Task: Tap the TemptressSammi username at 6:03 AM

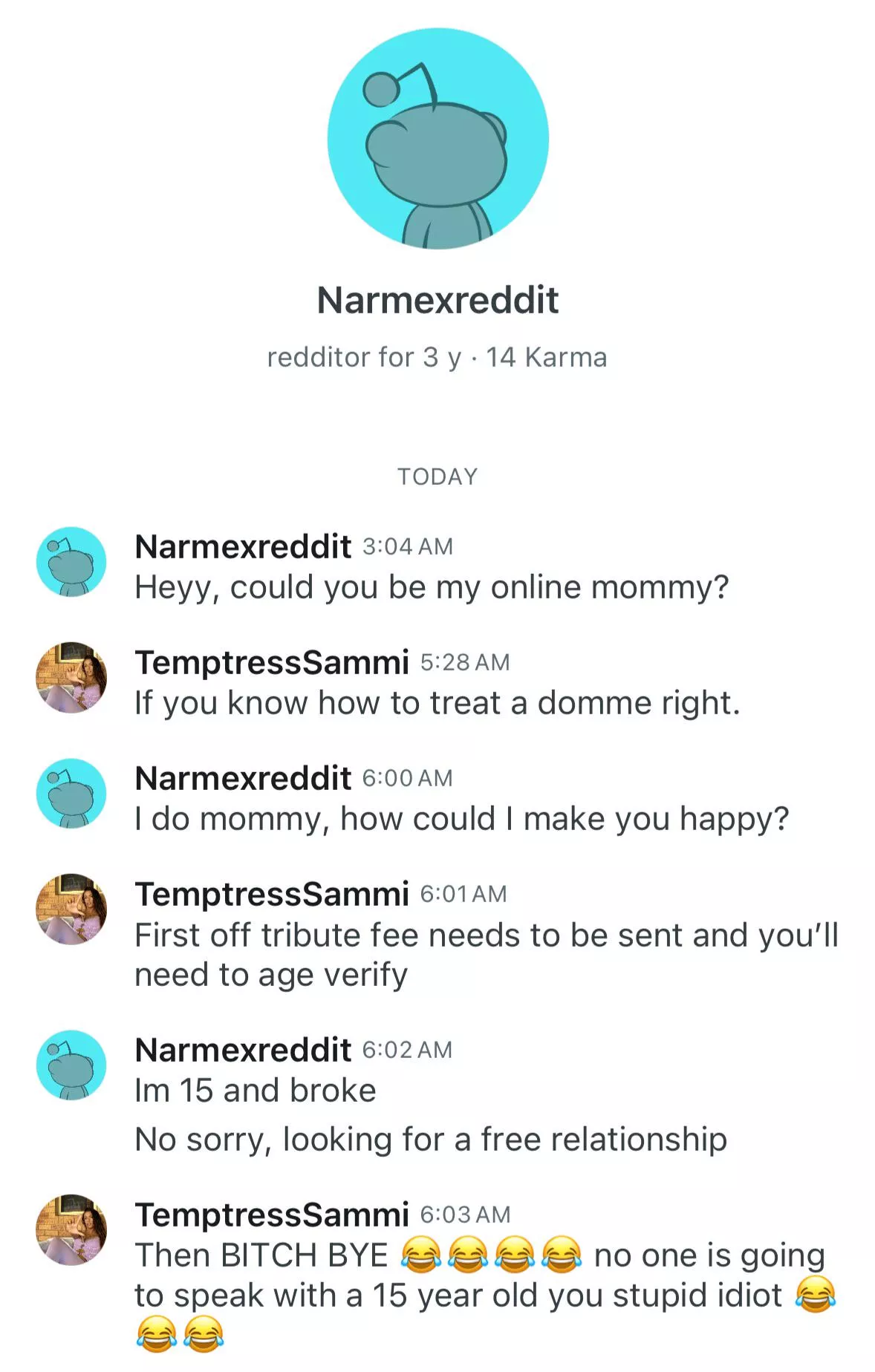Action: [x=272, y=1215]
